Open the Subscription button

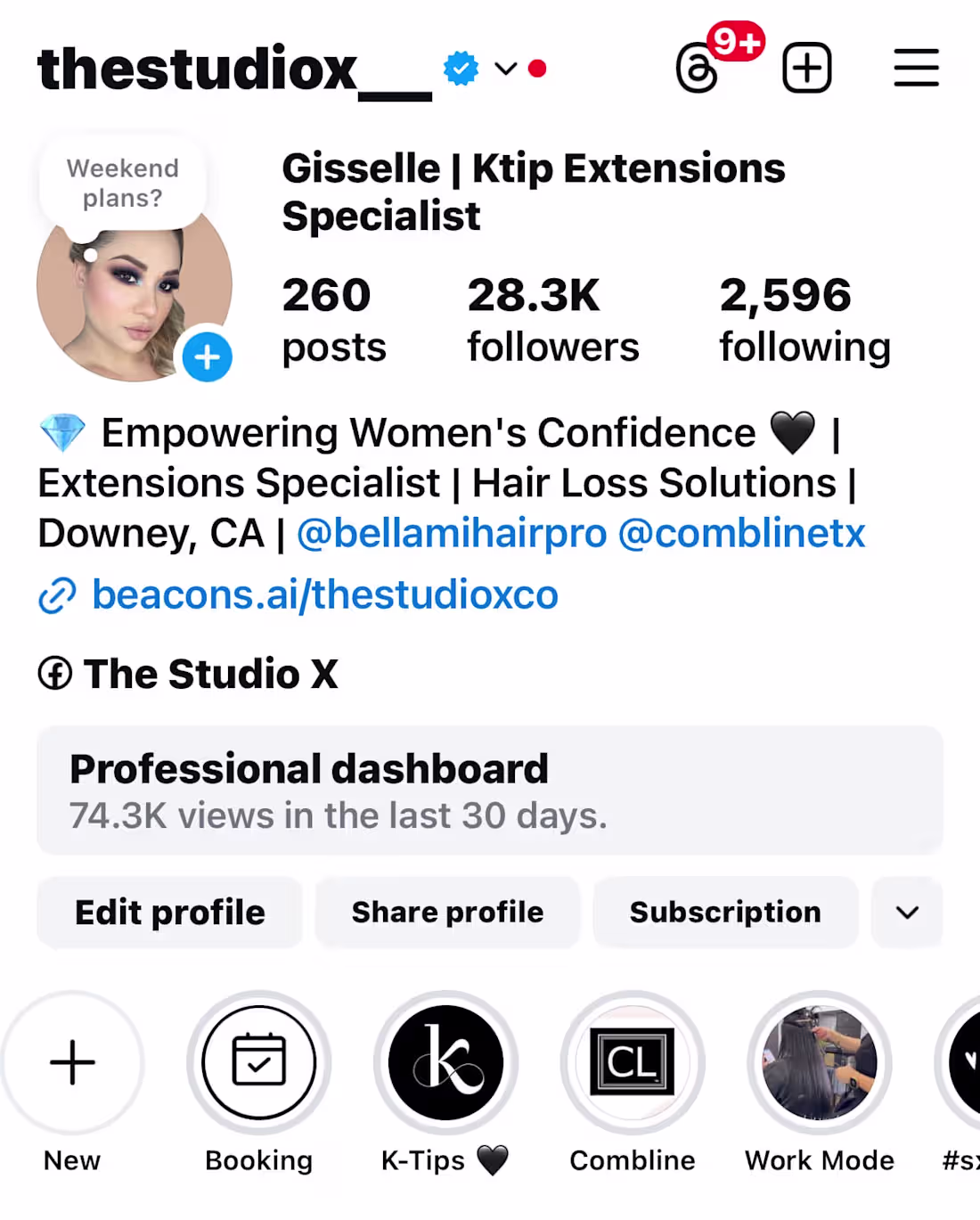[x=725, y=913]
